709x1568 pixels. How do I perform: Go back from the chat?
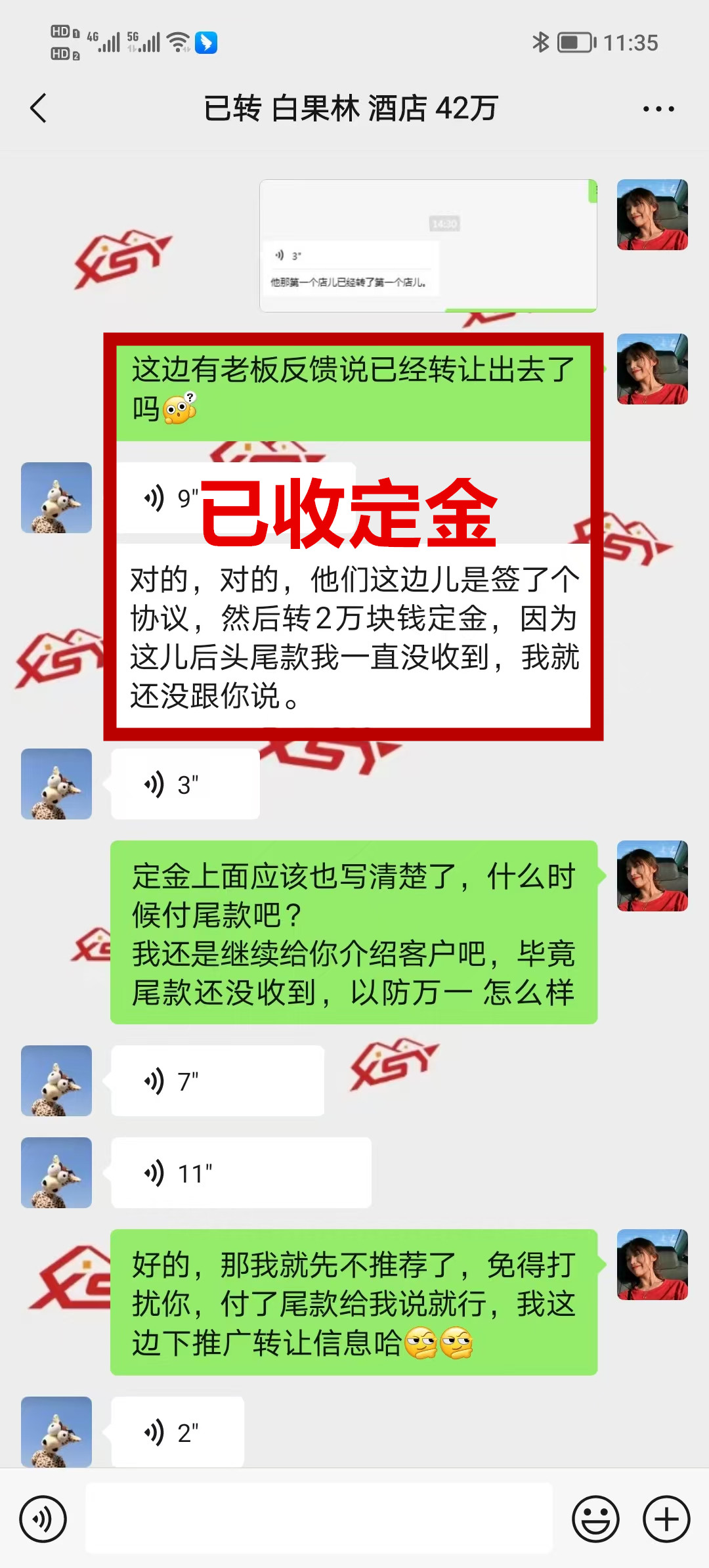pyautogui.click(x=38, y=108)
